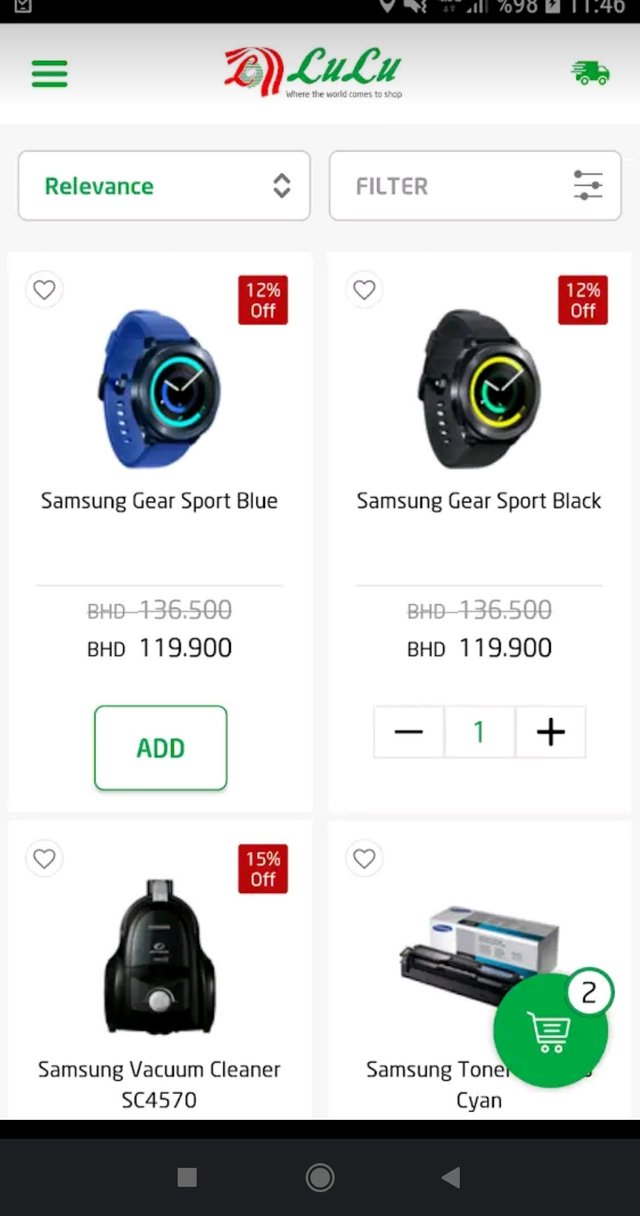Viewport: 640px width, 1216px height.
Task: Decrease quantity of Samsung Gear Sport Black
Action: [409, 732]
